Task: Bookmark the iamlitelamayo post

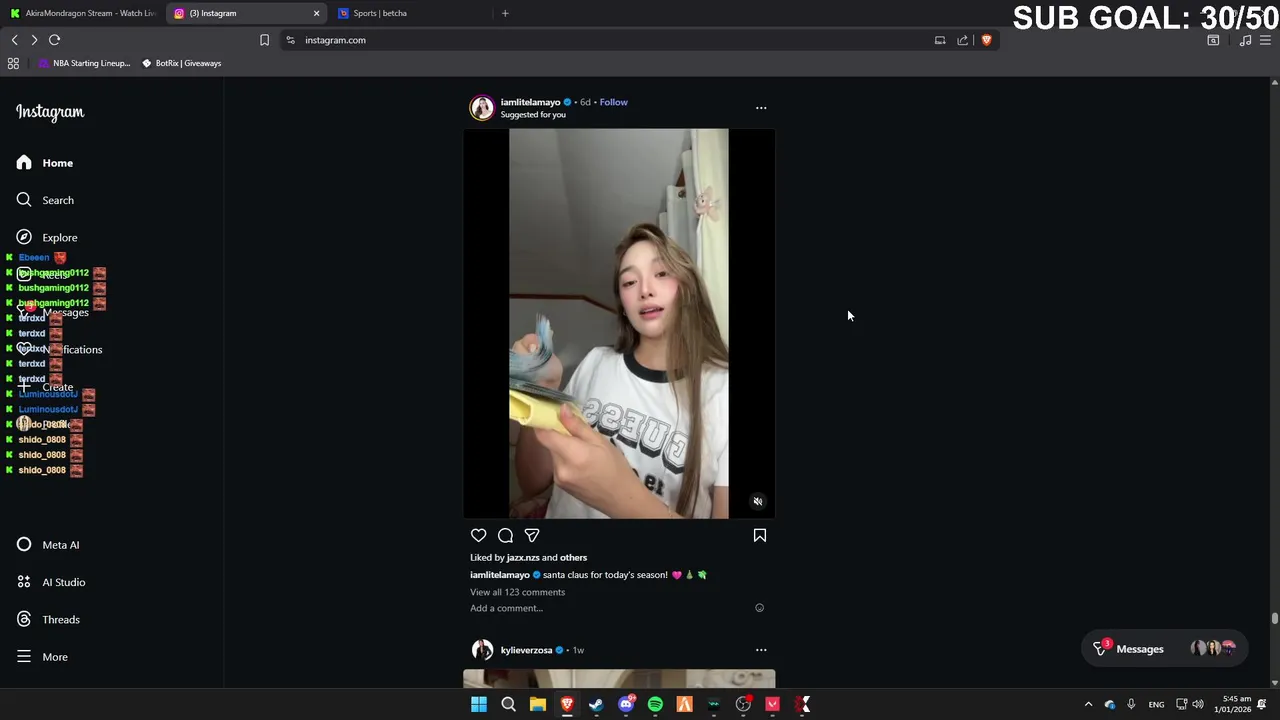Action: (x=760, y=536)
